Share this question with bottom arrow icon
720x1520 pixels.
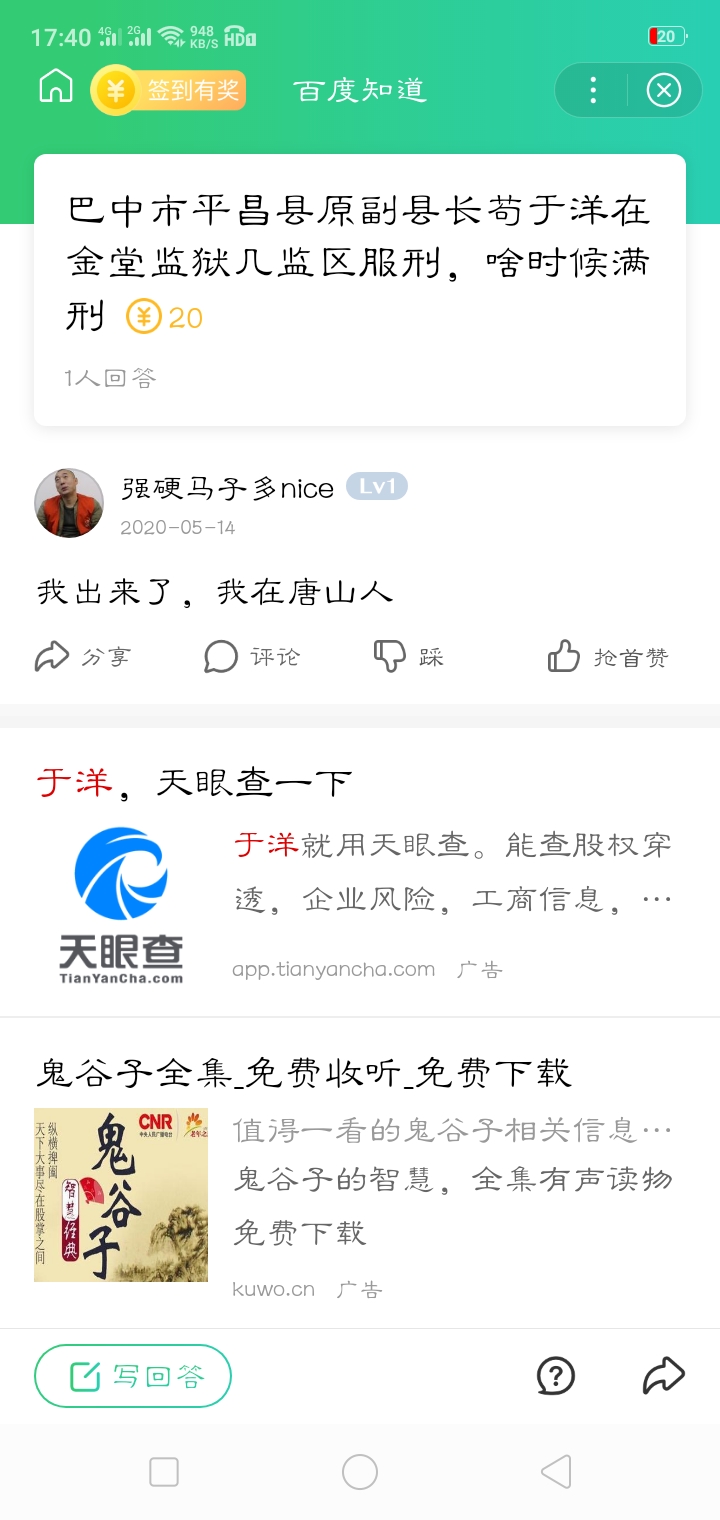coord(663,1376)
